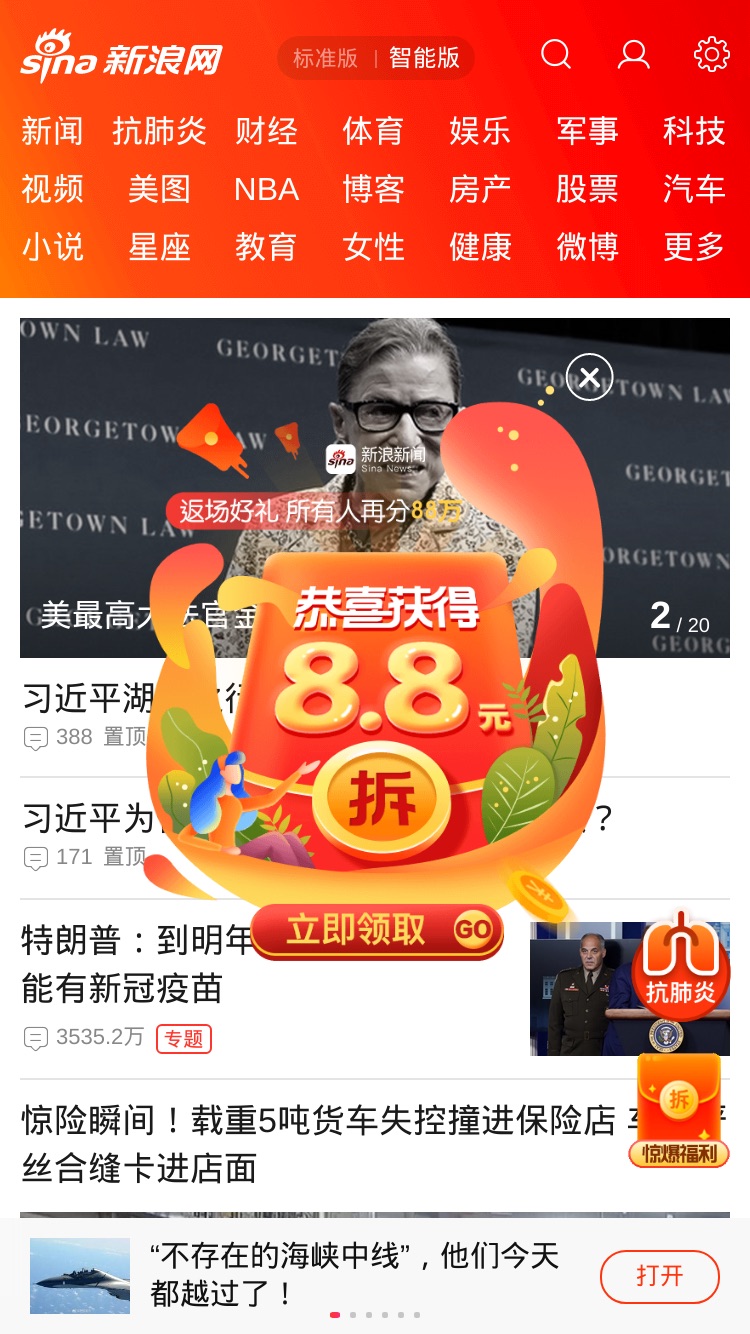Close the red envelope popup
This screenshot has height=1334, width=750.
coord(589,377)
